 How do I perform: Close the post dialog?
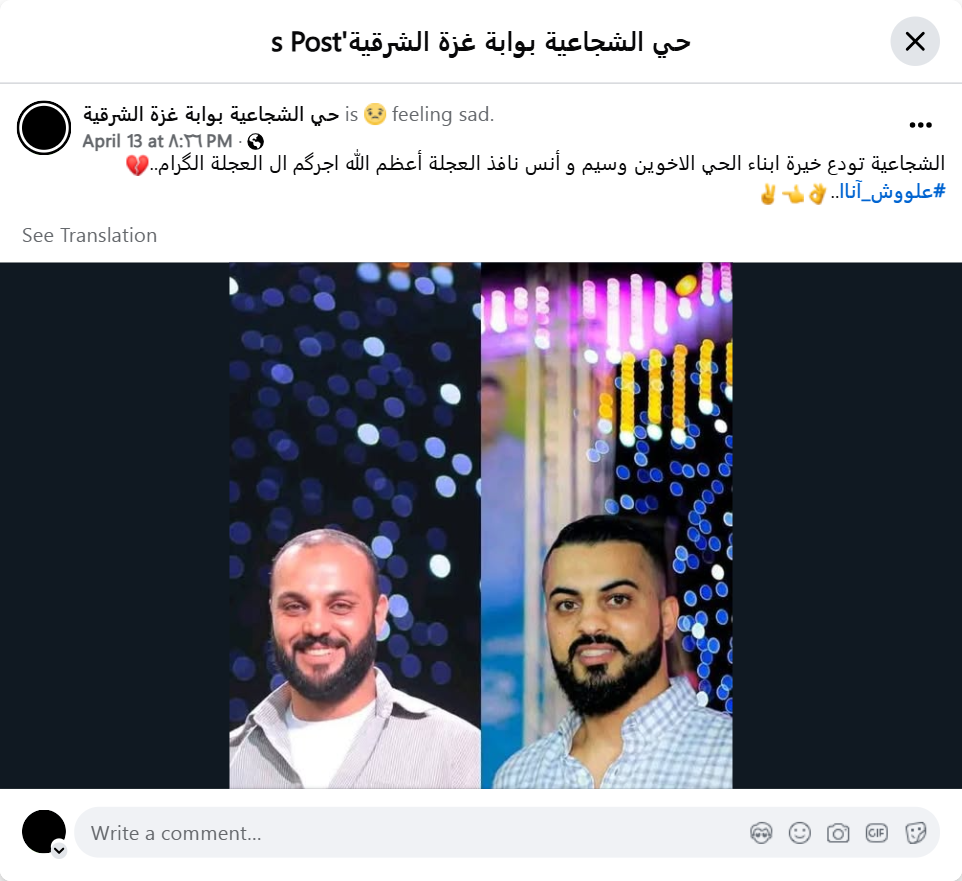[x=915, y=41]
